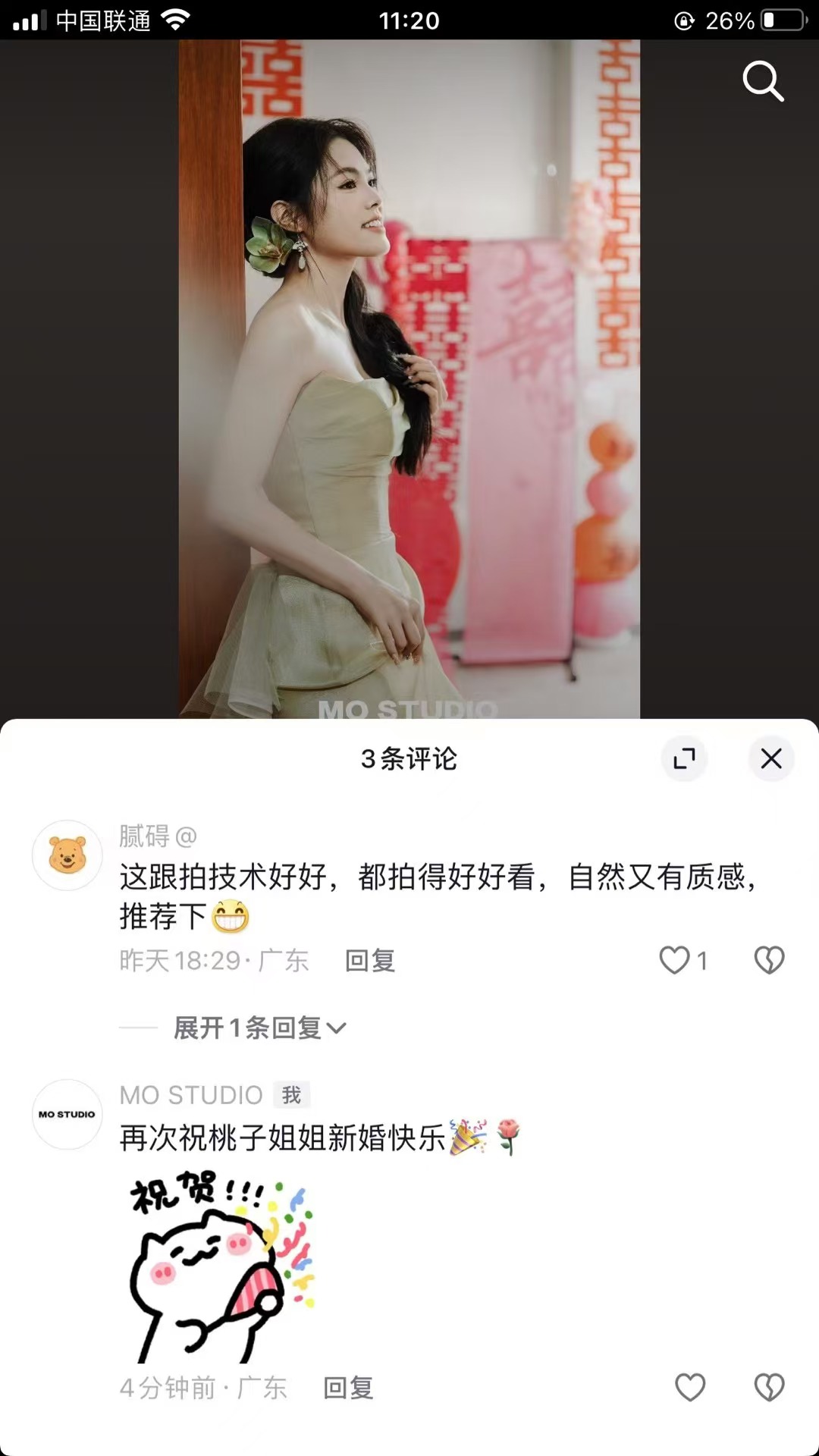This screenshot has width=819, height=1456.
Task: Dislike MO STUDIO's comment
Action: (x=769, y=1388)
